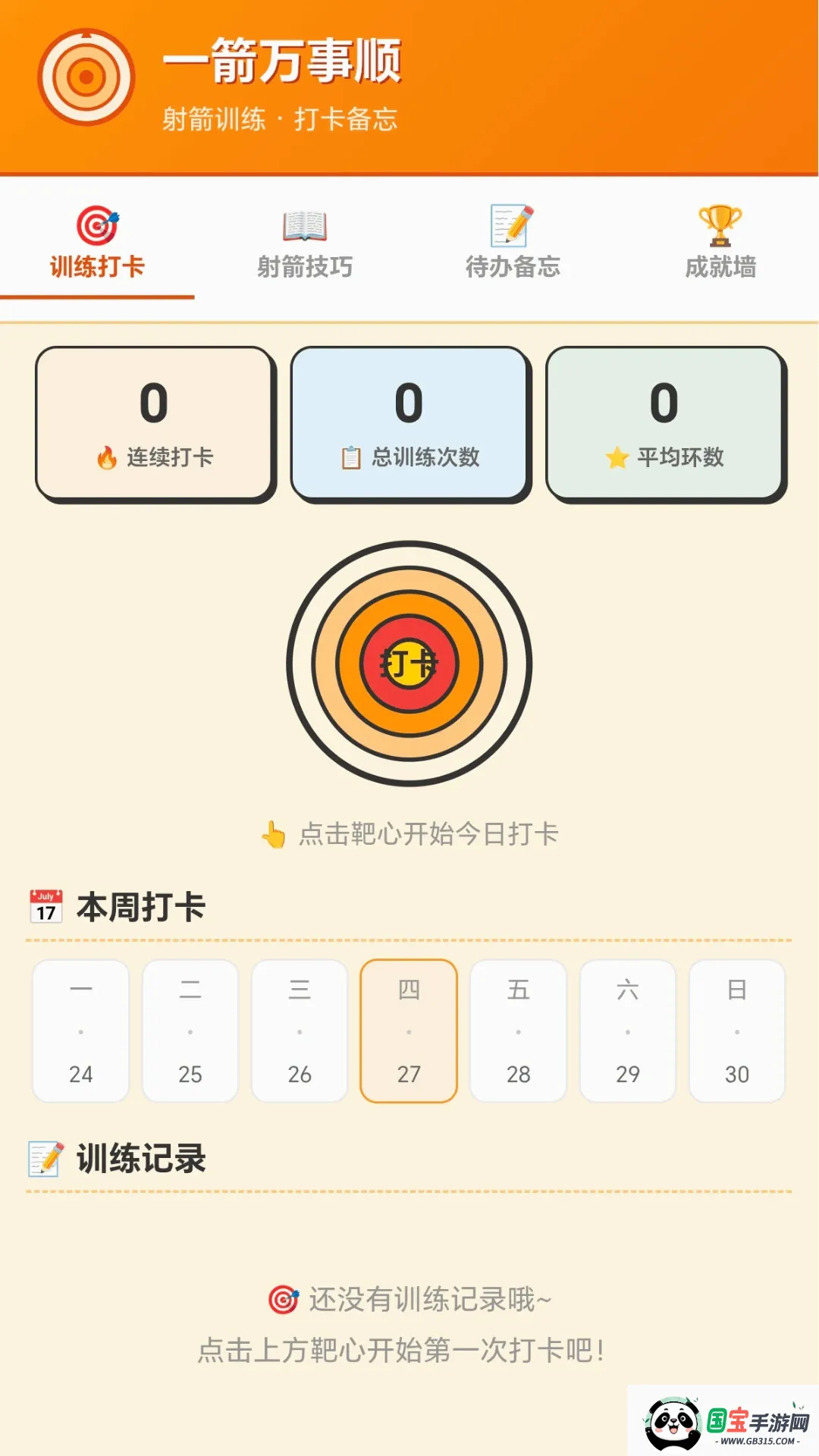The width and height of the screenshot is (819, 1456).
Task: Select Friday the 28th in 本周打卡
Action: coord(519,1031)
